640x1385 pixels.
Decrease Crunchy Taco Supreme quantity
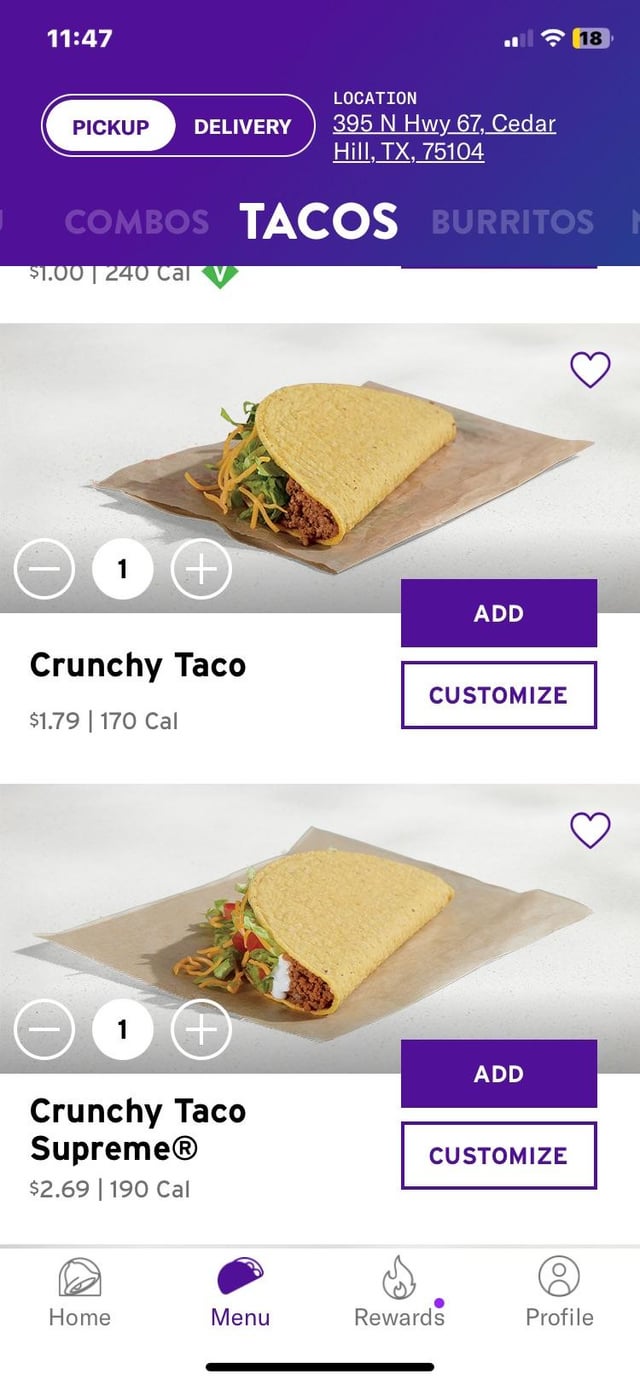(44, 1029)
